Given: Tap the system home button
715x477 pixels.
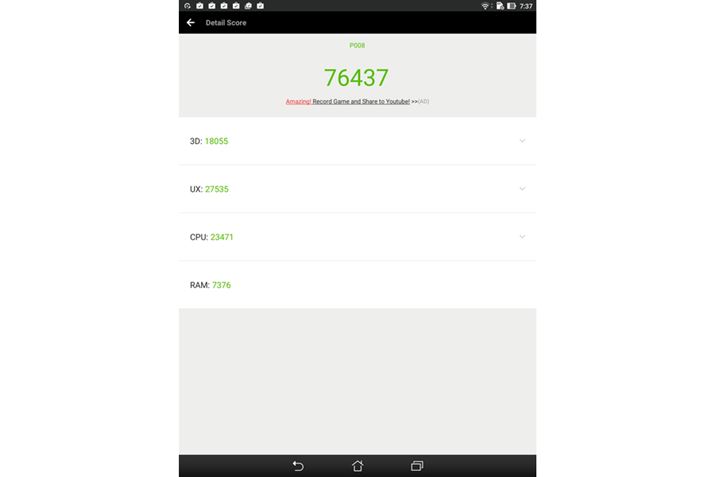Looking at the screenshot, I should (x=357, y=466).
